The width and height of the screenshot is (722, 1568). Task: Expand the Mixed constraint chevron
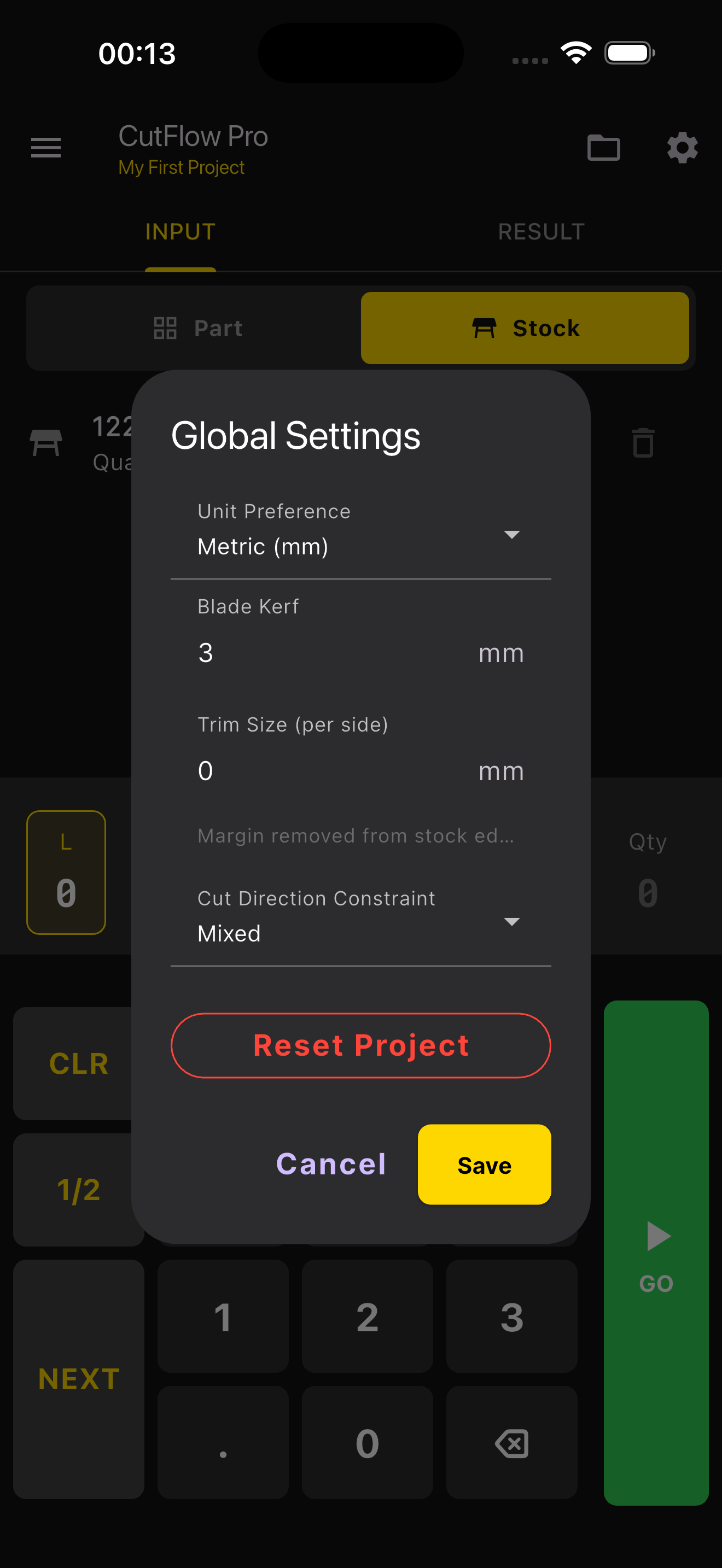coord(512,922)
